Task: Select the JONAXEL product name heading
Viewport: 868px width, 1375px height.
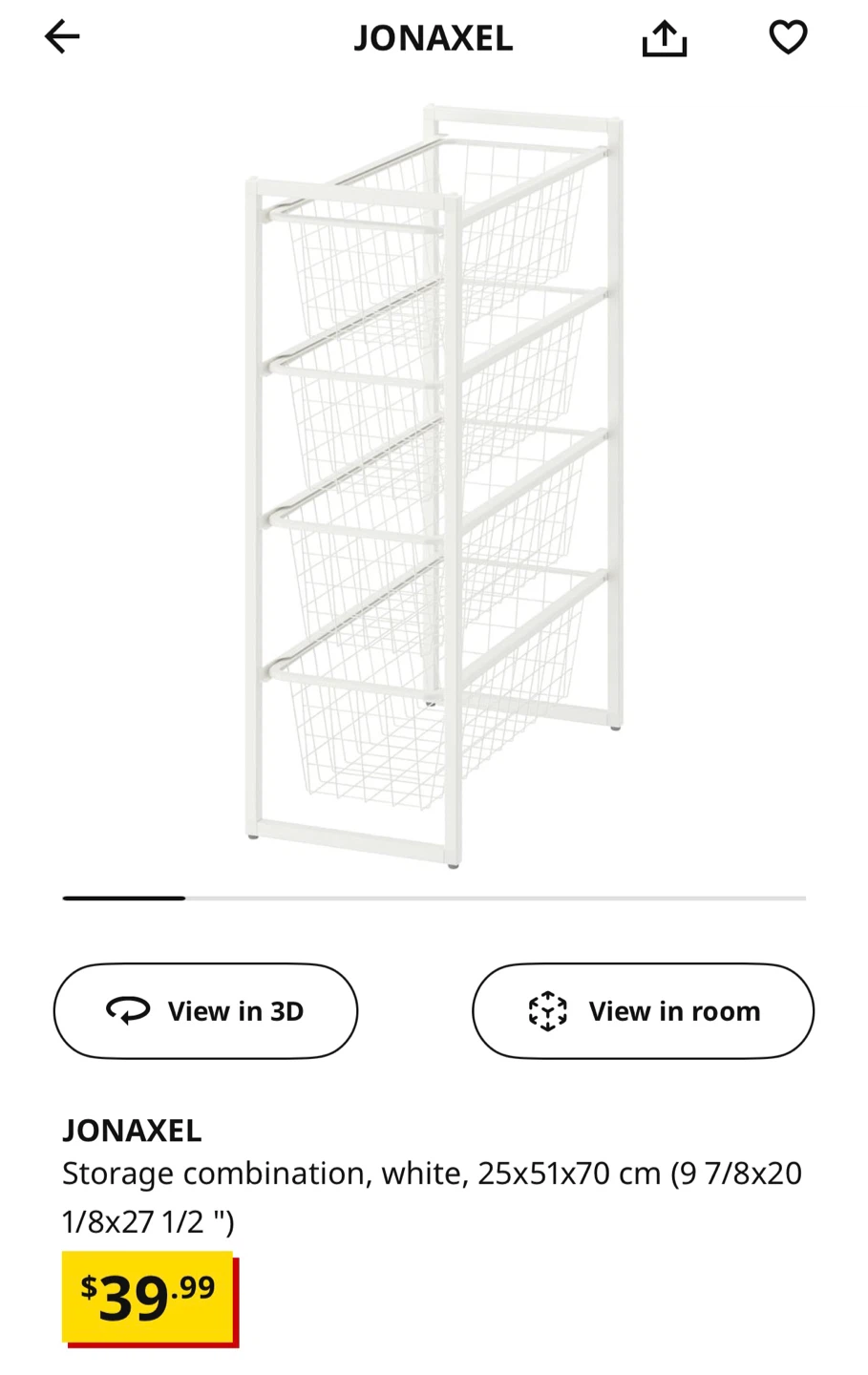Action: point(131,1130)
